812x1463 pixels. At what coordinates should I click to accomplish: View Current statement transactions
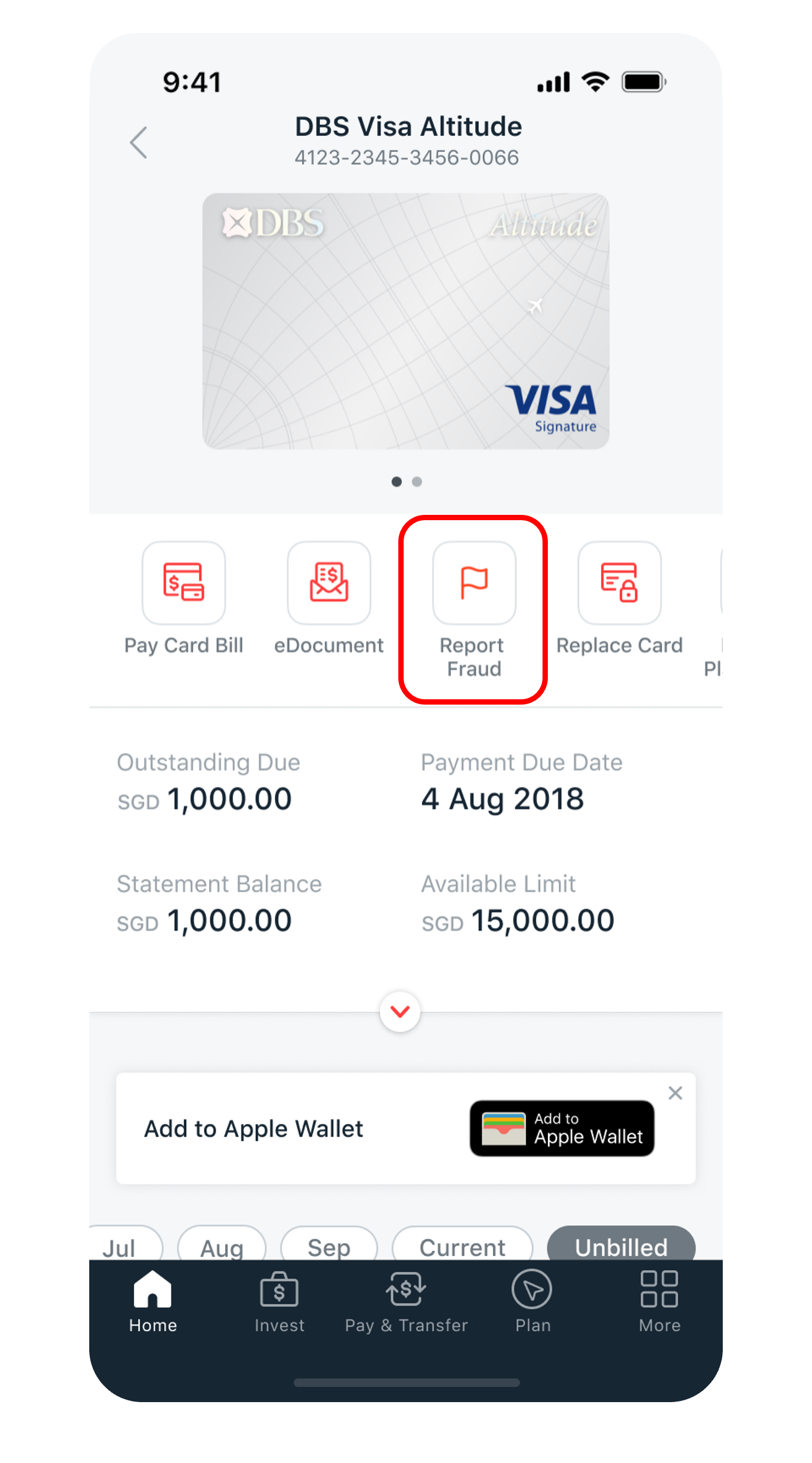click(x=462, y=1247)
